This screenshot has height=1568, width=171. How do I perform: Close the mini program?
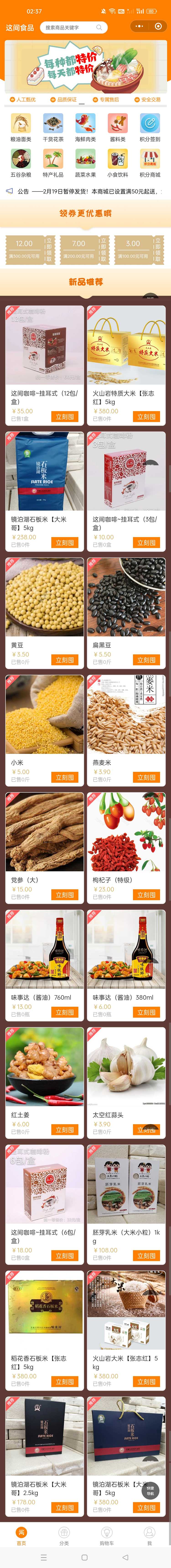pos(158,27)
